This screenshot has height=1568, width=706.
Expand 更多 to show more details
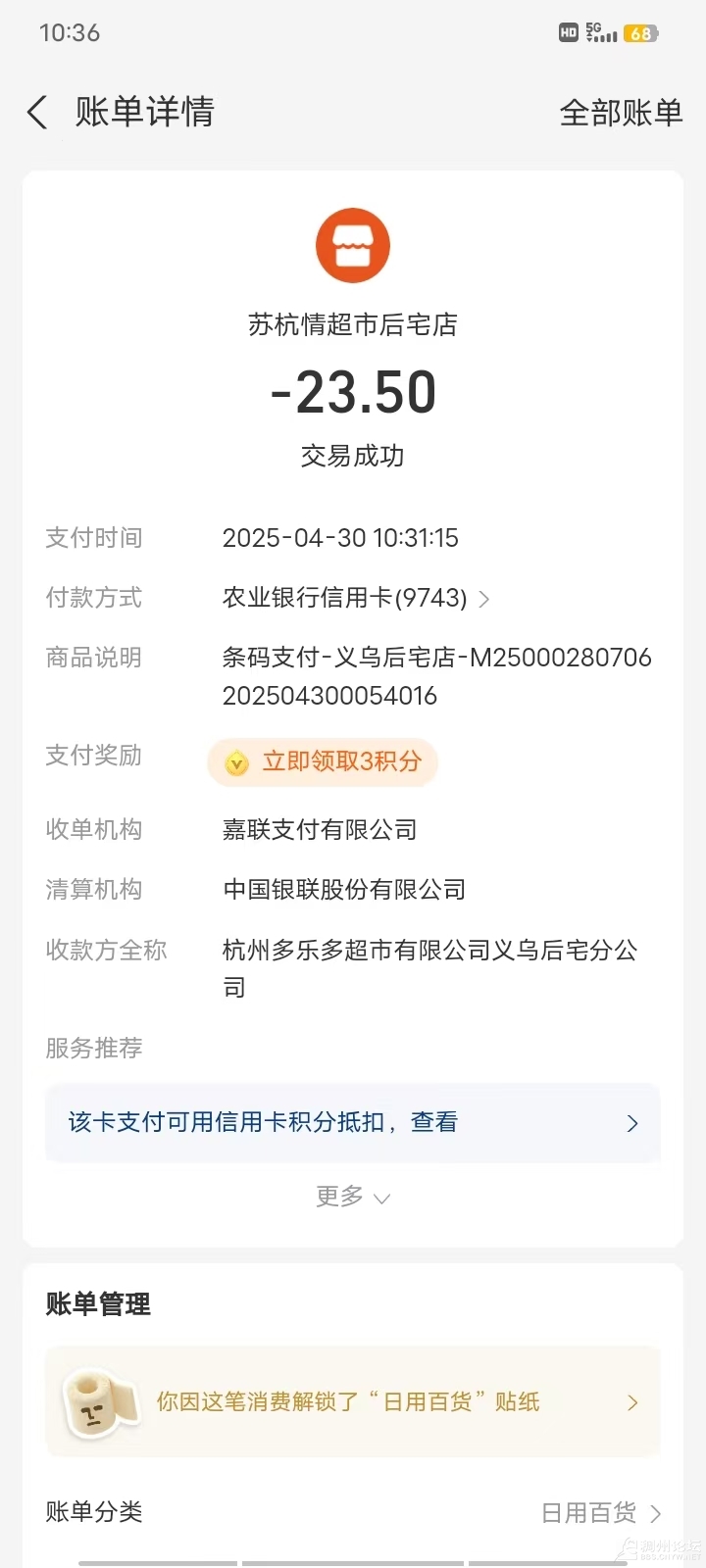pyautogui.click(x=353, y=1197)
